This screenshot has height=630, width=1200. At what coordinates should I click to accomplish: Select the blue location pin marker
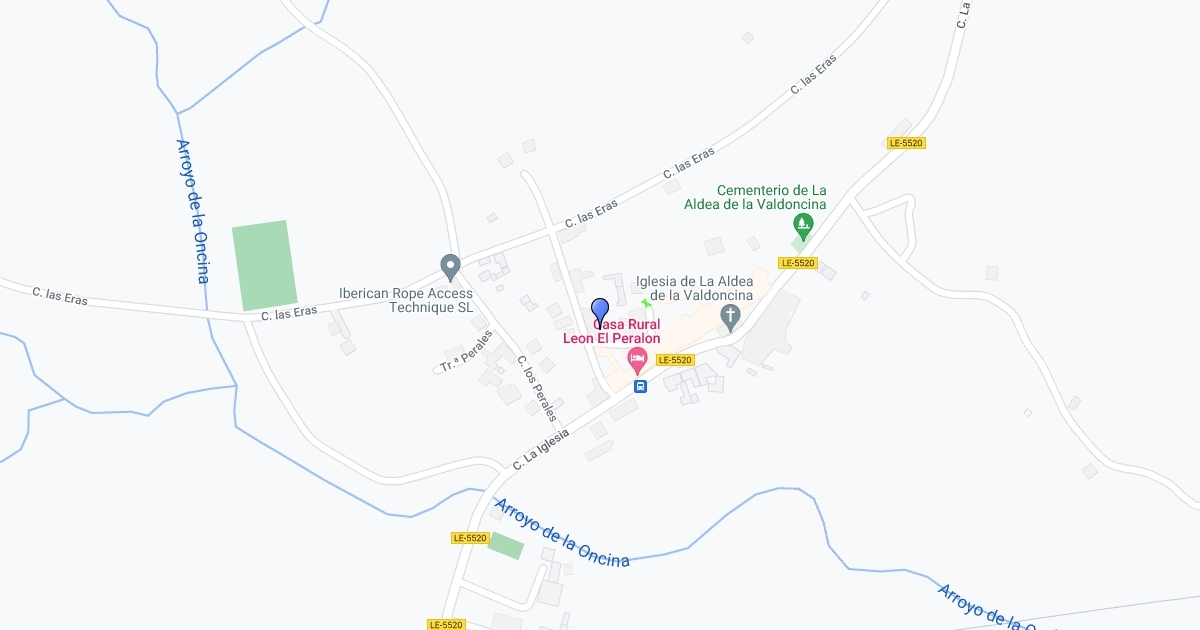pyautogui.click(x=601, y=309)
